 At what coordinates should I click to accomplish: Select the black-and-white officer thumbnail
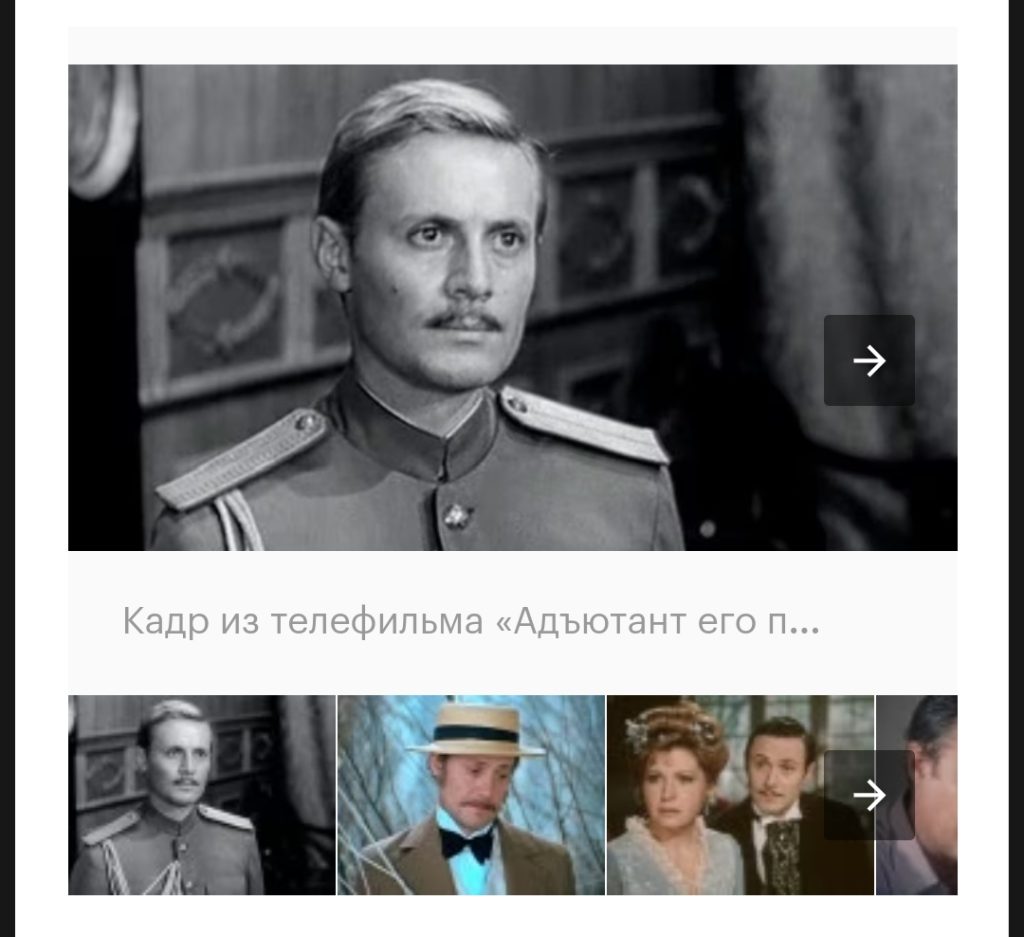(x=201, y=795)
